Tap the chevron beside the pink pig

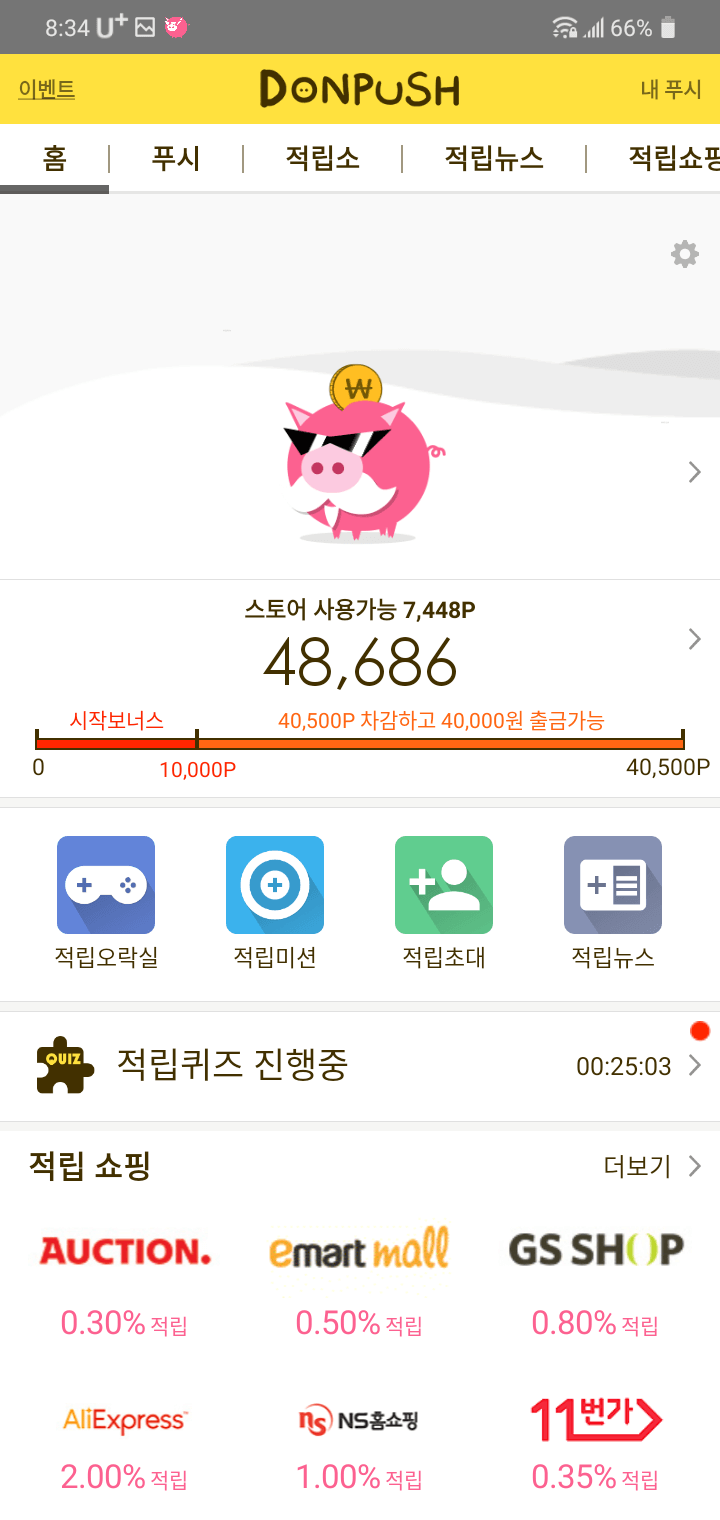[695, 472]
